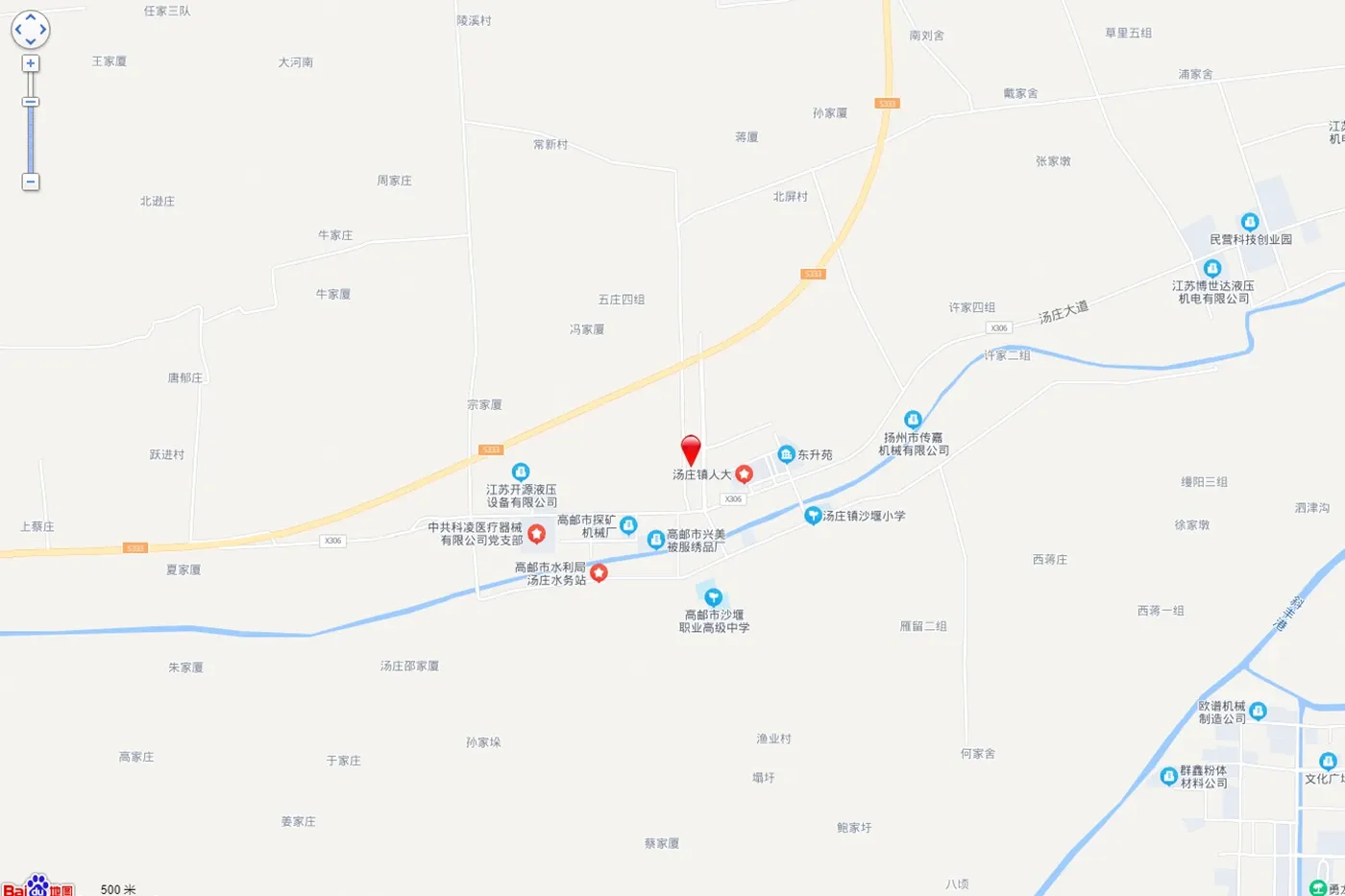
Task: Select 江苏博世达液压机电有限公司 marker
Action: click(x=1212, y=269)
